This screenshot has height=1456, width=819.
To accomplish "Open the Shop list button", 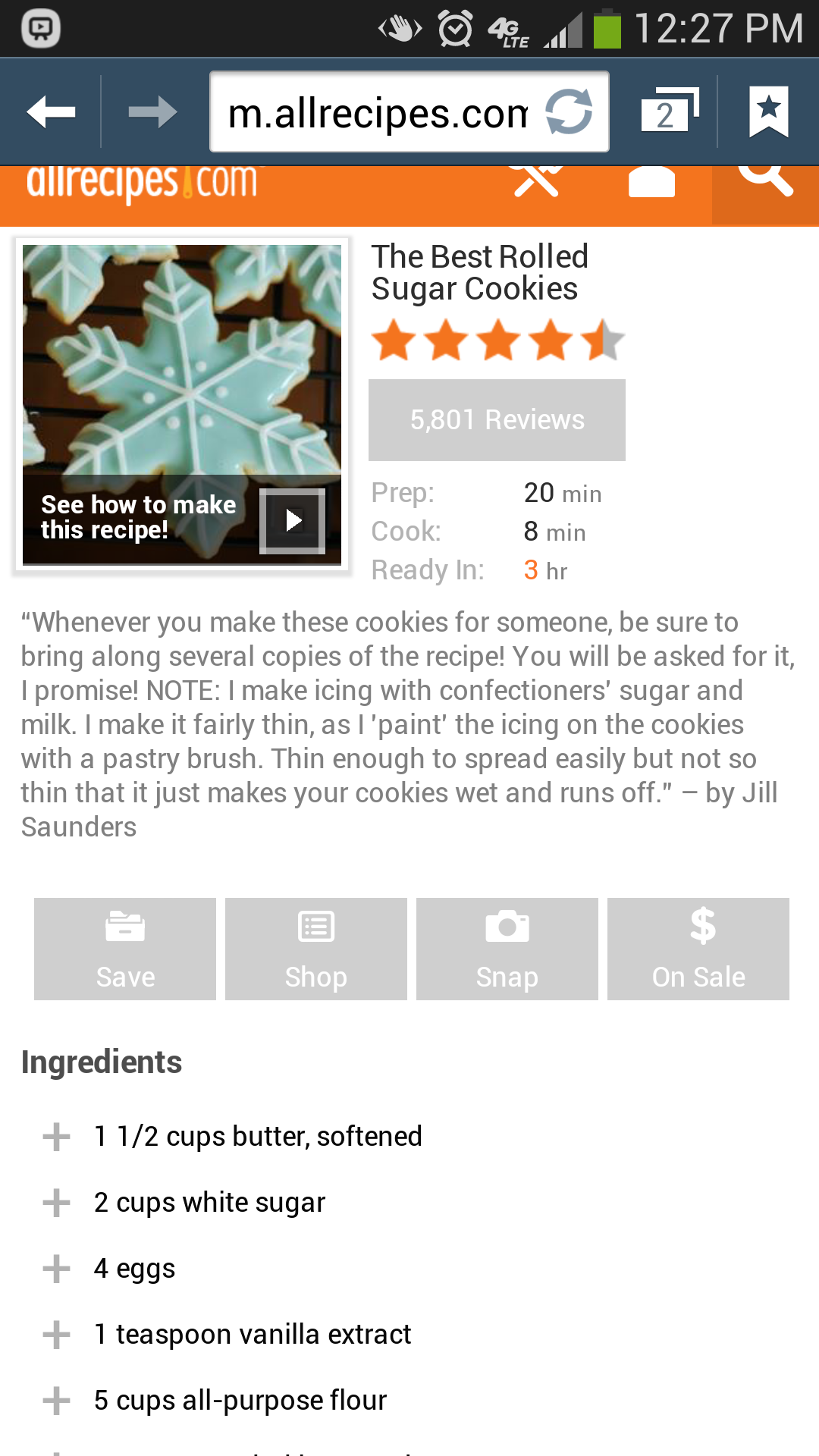I will pyautogui.click(x=316, y=949).
